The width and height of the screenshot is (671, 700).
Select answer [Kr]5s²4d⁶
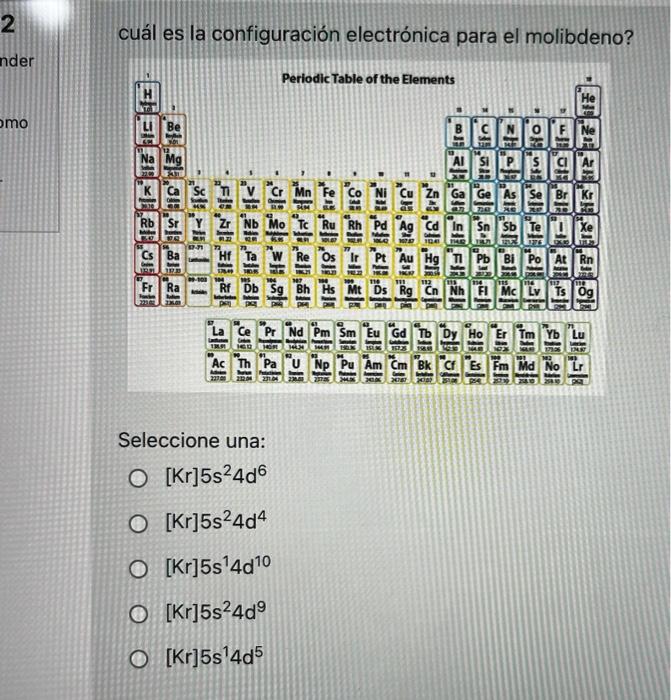coord(138,482)
